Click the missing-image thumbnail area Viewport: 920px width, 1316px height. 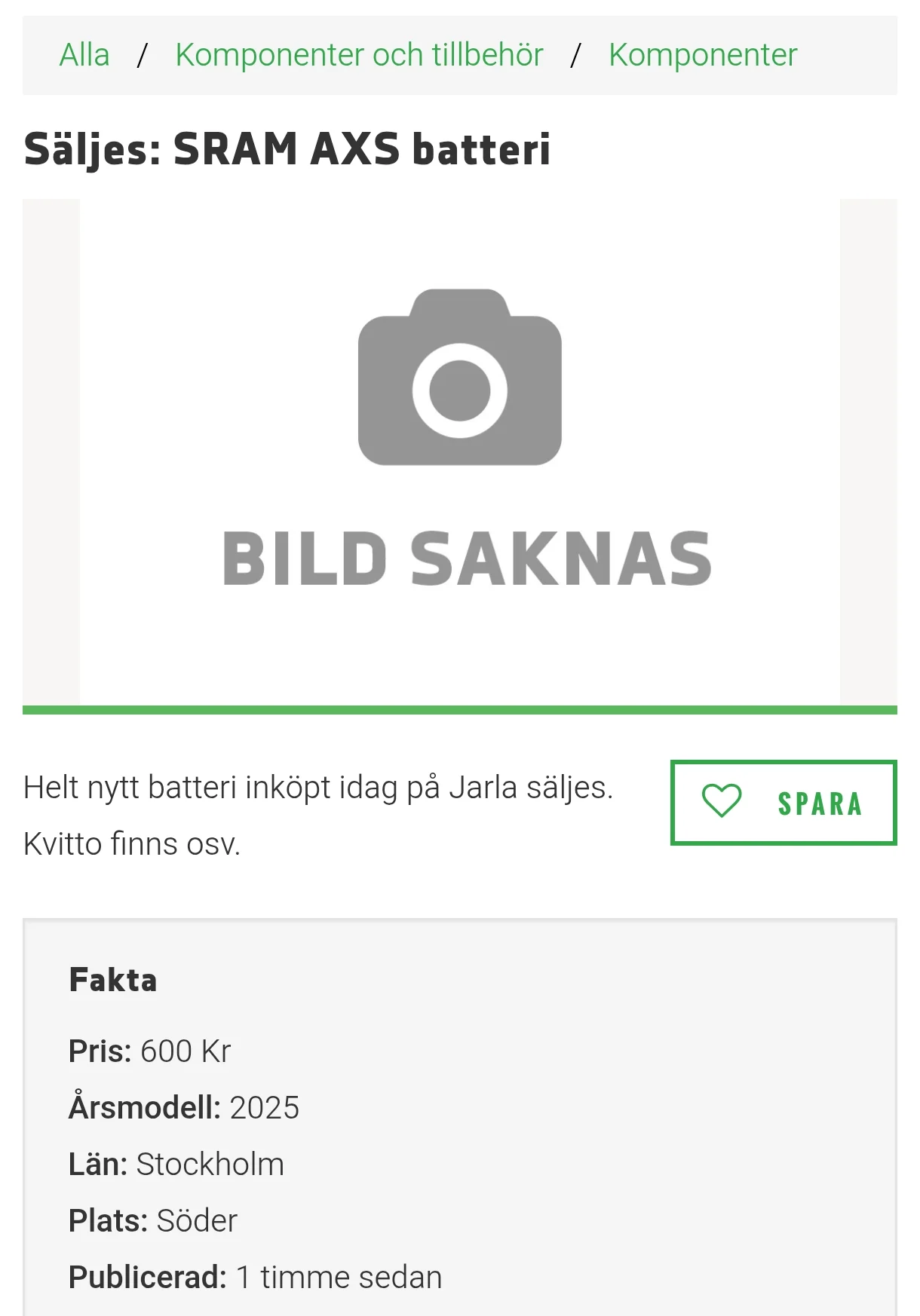pyautogui.click(x=460, y=452)
